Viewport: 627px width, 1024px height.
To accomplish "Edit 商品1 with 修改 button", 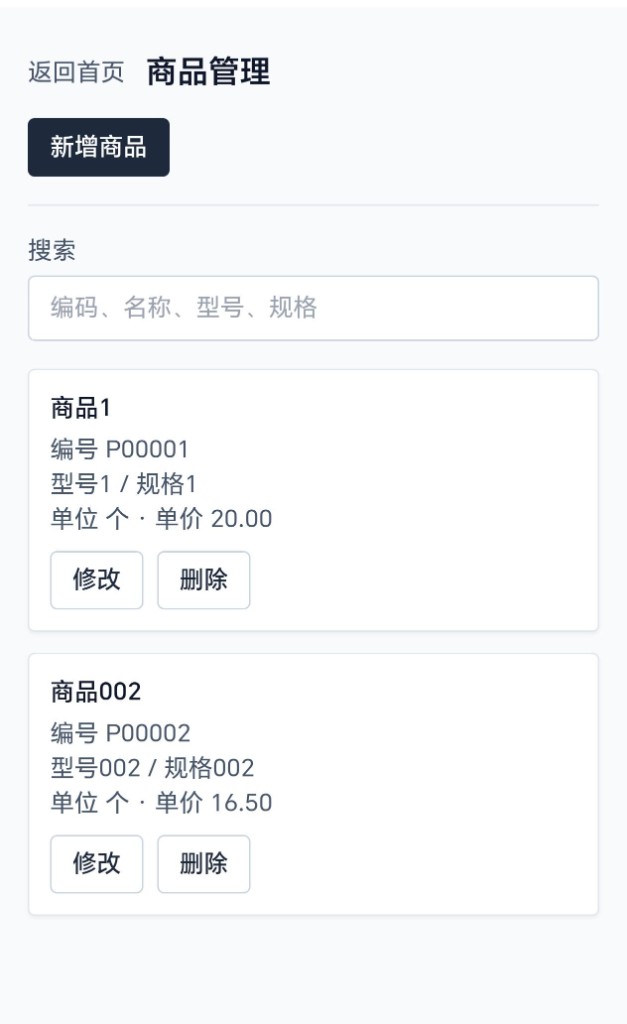I will [96, 580].
